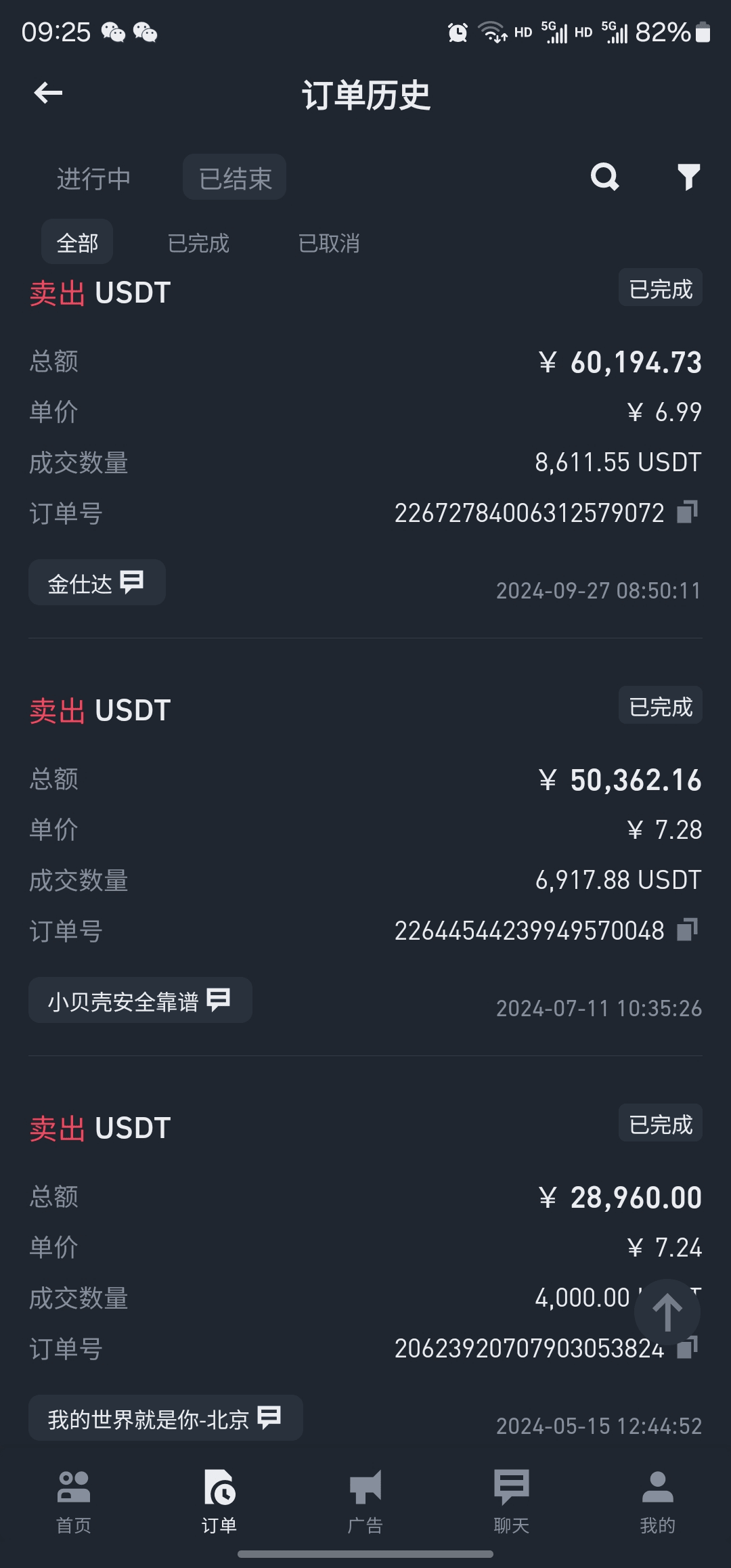The height and width of the screenshot is (1568, 731).
Task: Open order search magnifier
Action: tap(604, 177)
